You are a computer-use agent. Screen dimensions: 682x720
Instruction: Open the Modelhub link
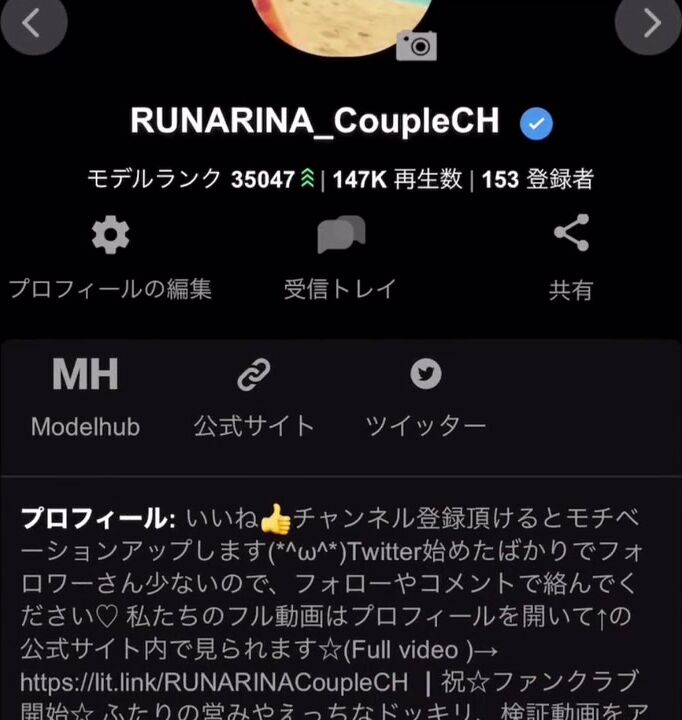point(85,397)
